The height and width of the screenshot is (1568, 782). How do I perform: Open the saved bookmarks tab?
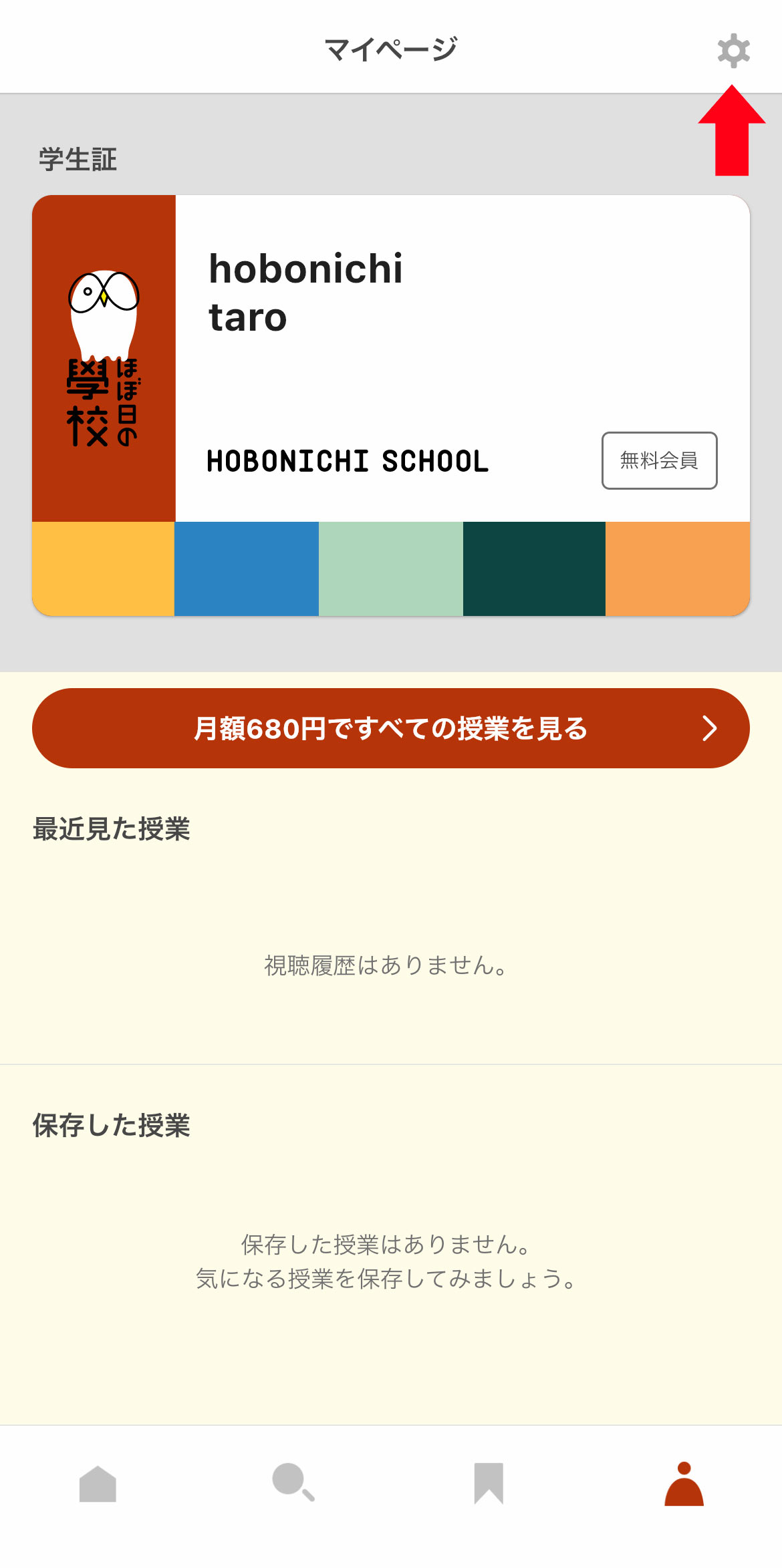click(x=489, y=1483)
